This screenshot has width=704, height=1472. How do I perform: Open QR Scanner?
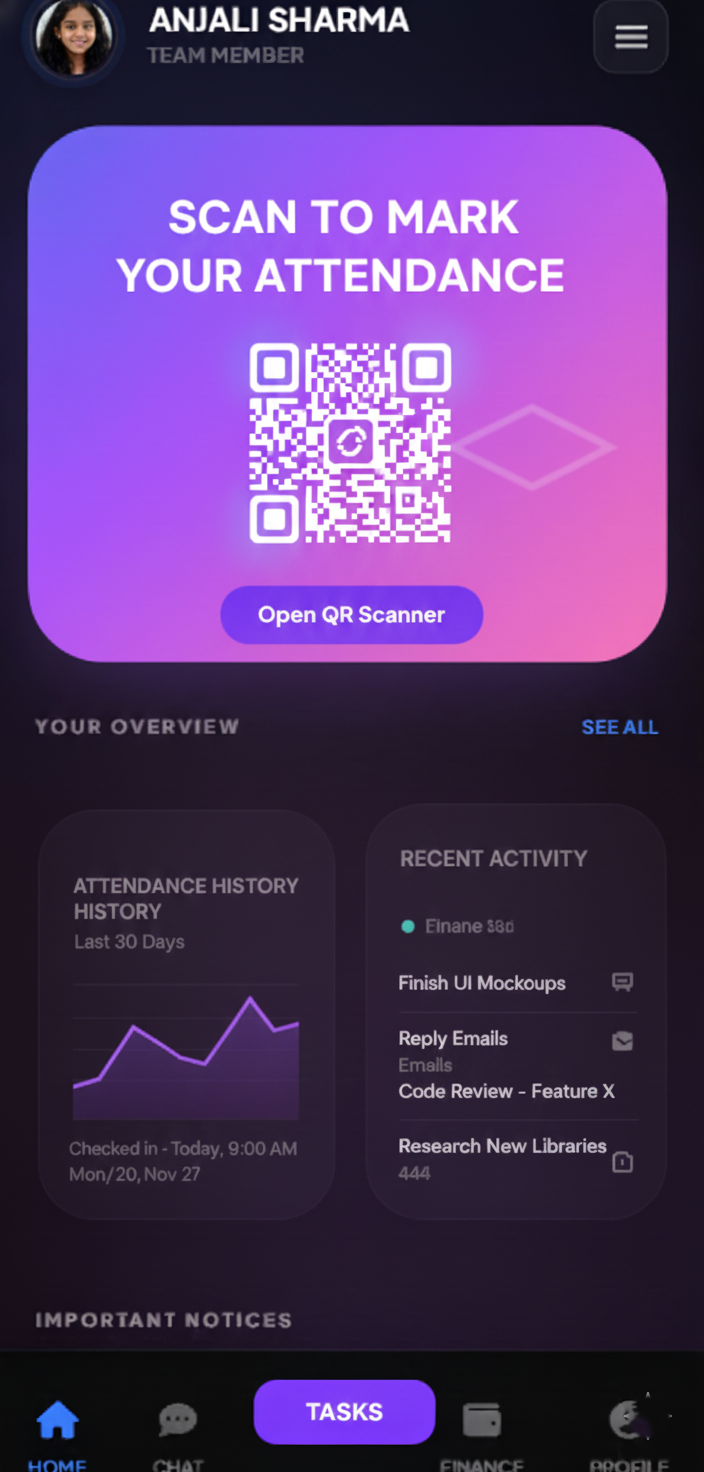(x=351, y=614)
